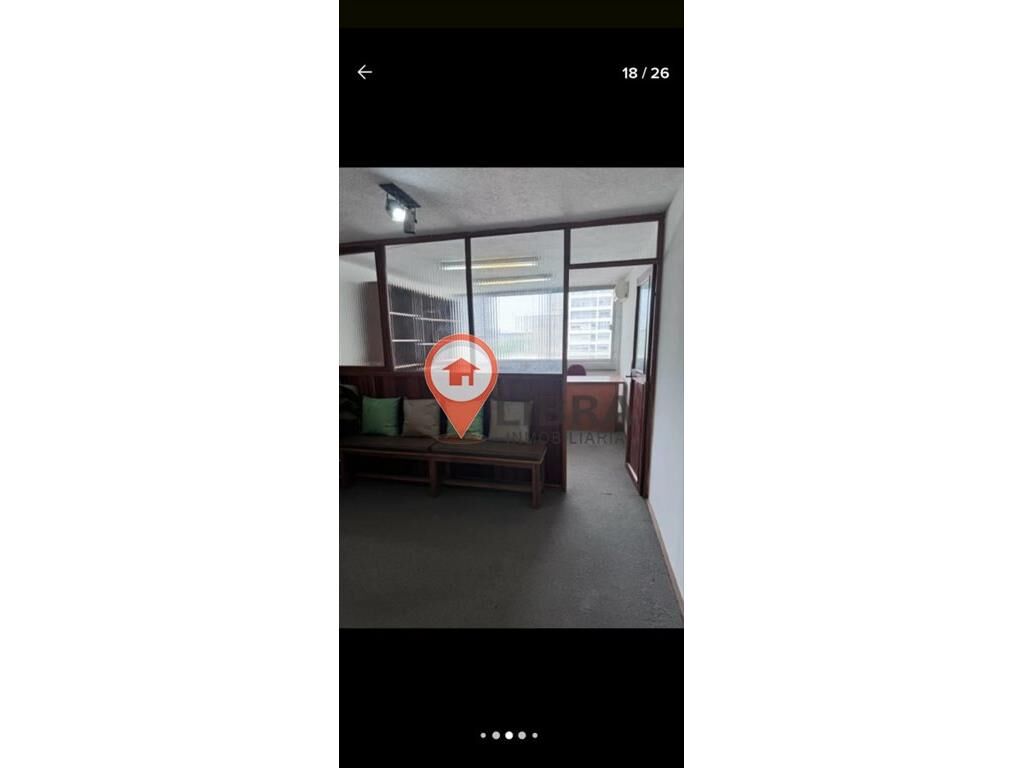Tap the back arrow to exit gallery
Screen dimensions: 1024x768
coord(364,72)
